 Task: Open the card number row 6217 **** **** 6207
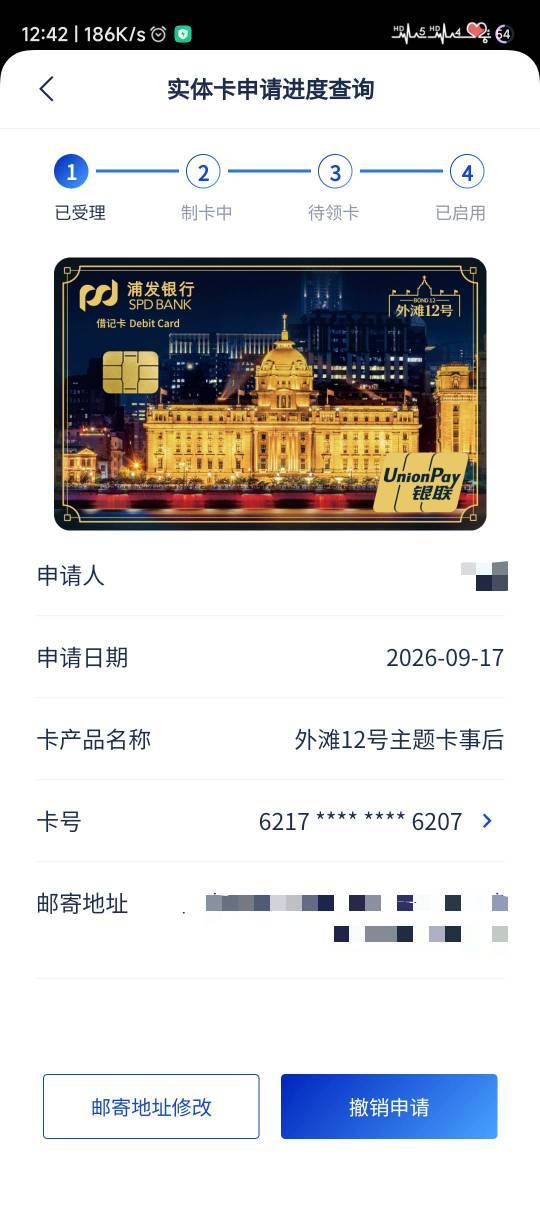click(270, 821)
